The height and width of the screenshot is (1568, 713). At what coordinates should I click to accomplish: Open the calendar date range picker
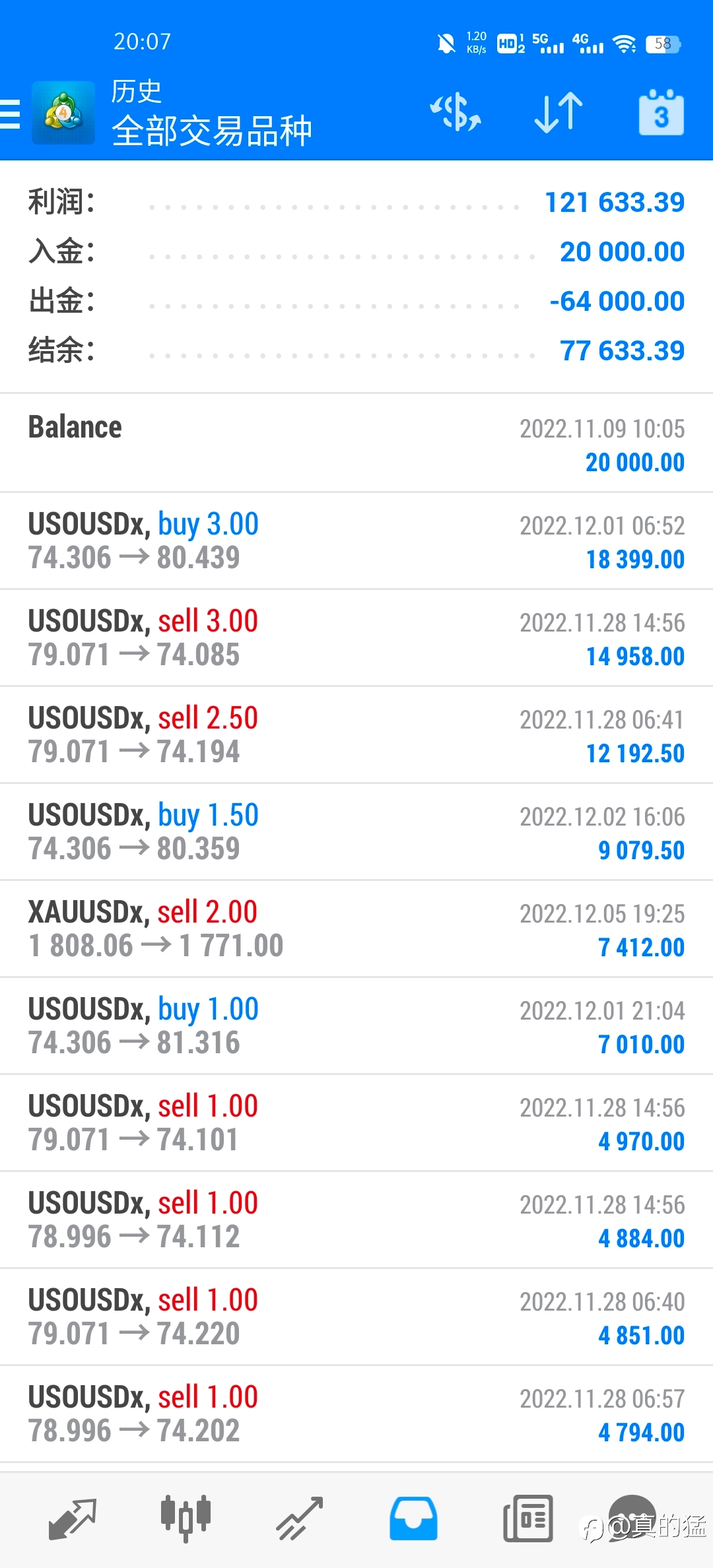click(661, 112)
